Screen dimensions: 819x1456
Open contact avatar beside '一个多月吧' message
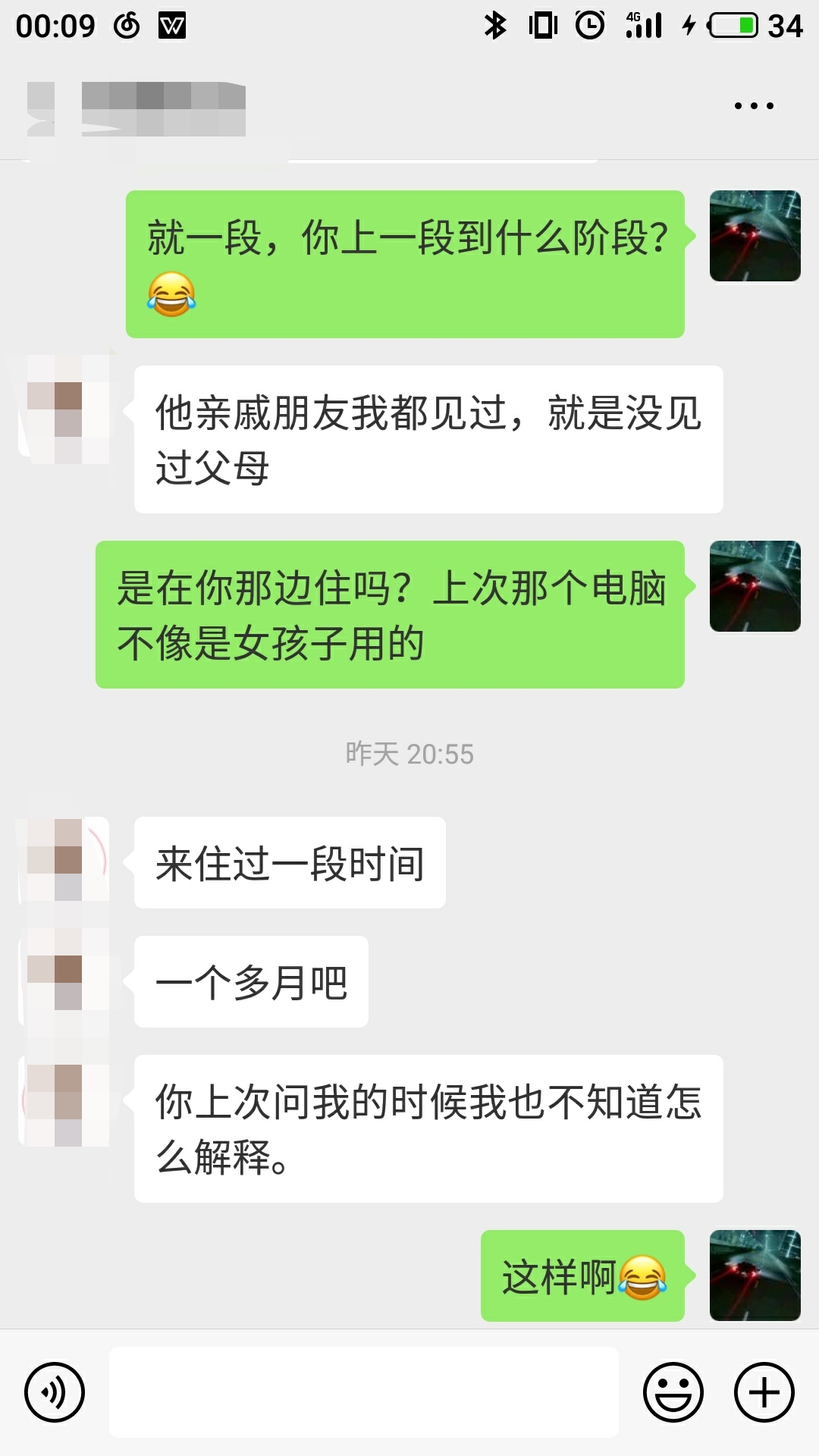(x=64, y=981)
